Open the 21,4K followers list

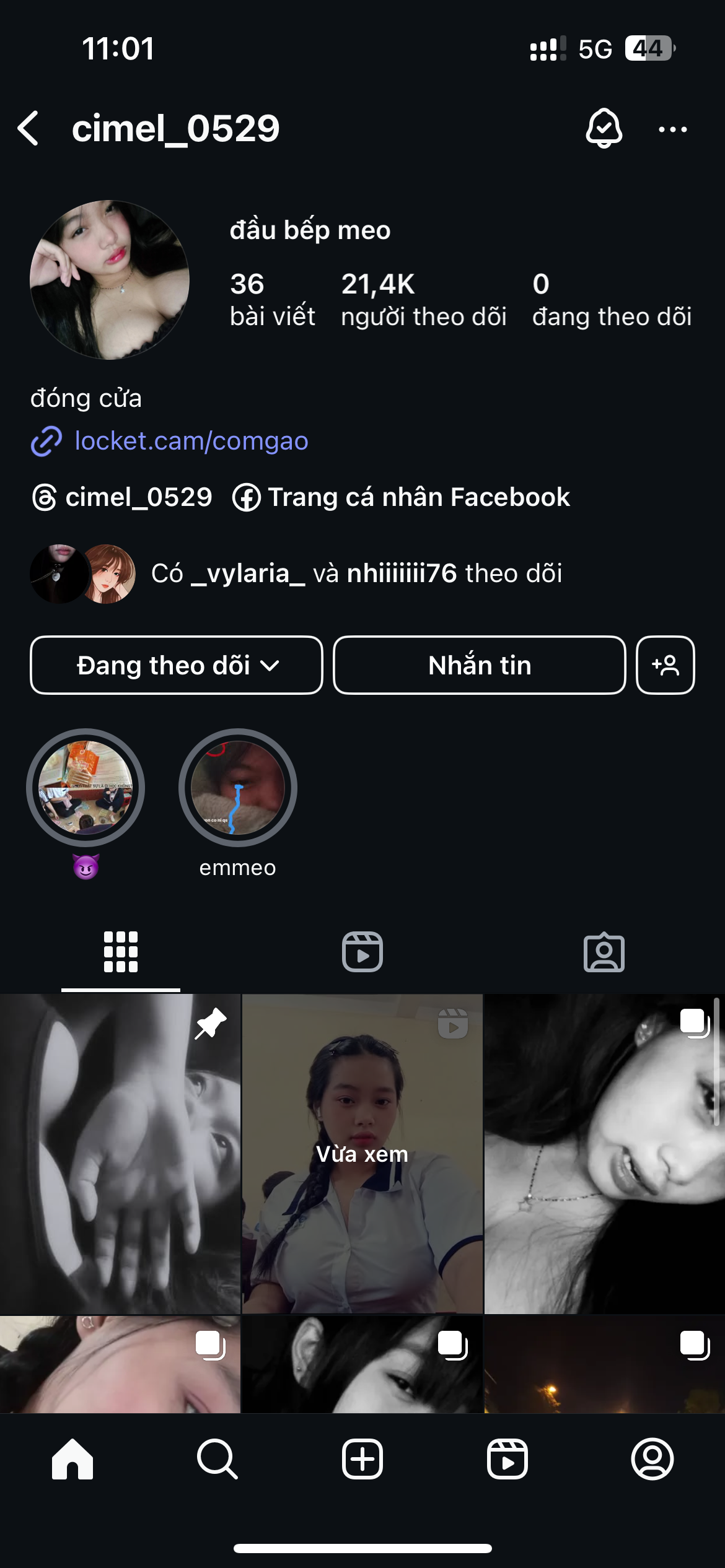tap(423, 300)
